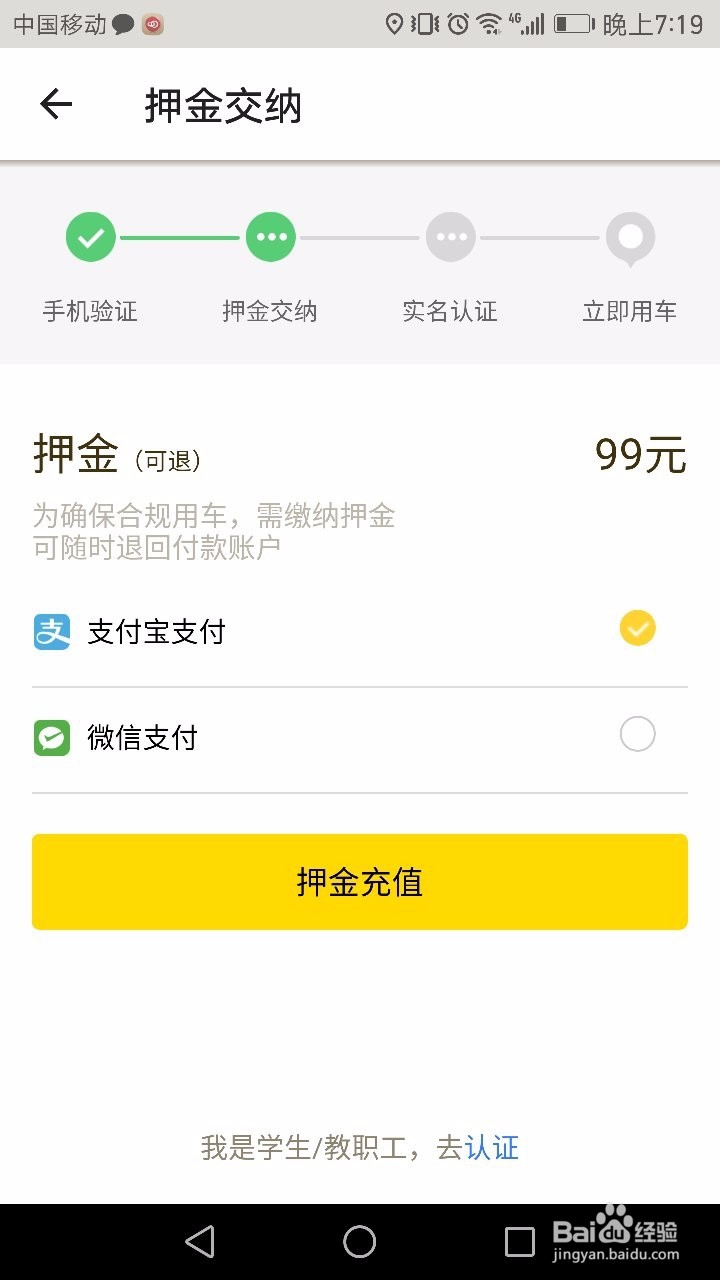Image resolution: width=720 pixels, height=1280 pixels.
Task: Tap the completed 手机验证 step checkmark icon
Action: click(90, 237)
